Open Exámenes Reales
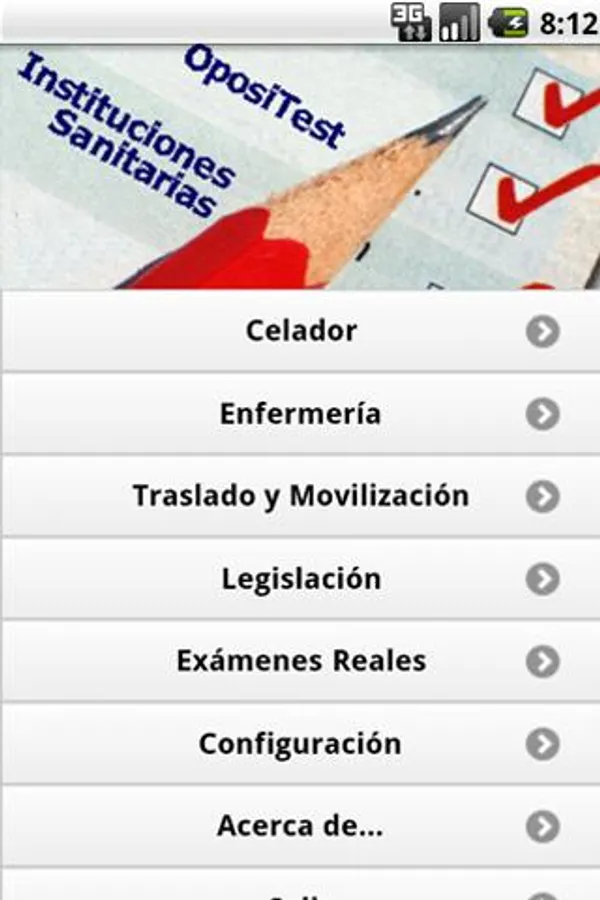The image size is (600, 900). 300,661
